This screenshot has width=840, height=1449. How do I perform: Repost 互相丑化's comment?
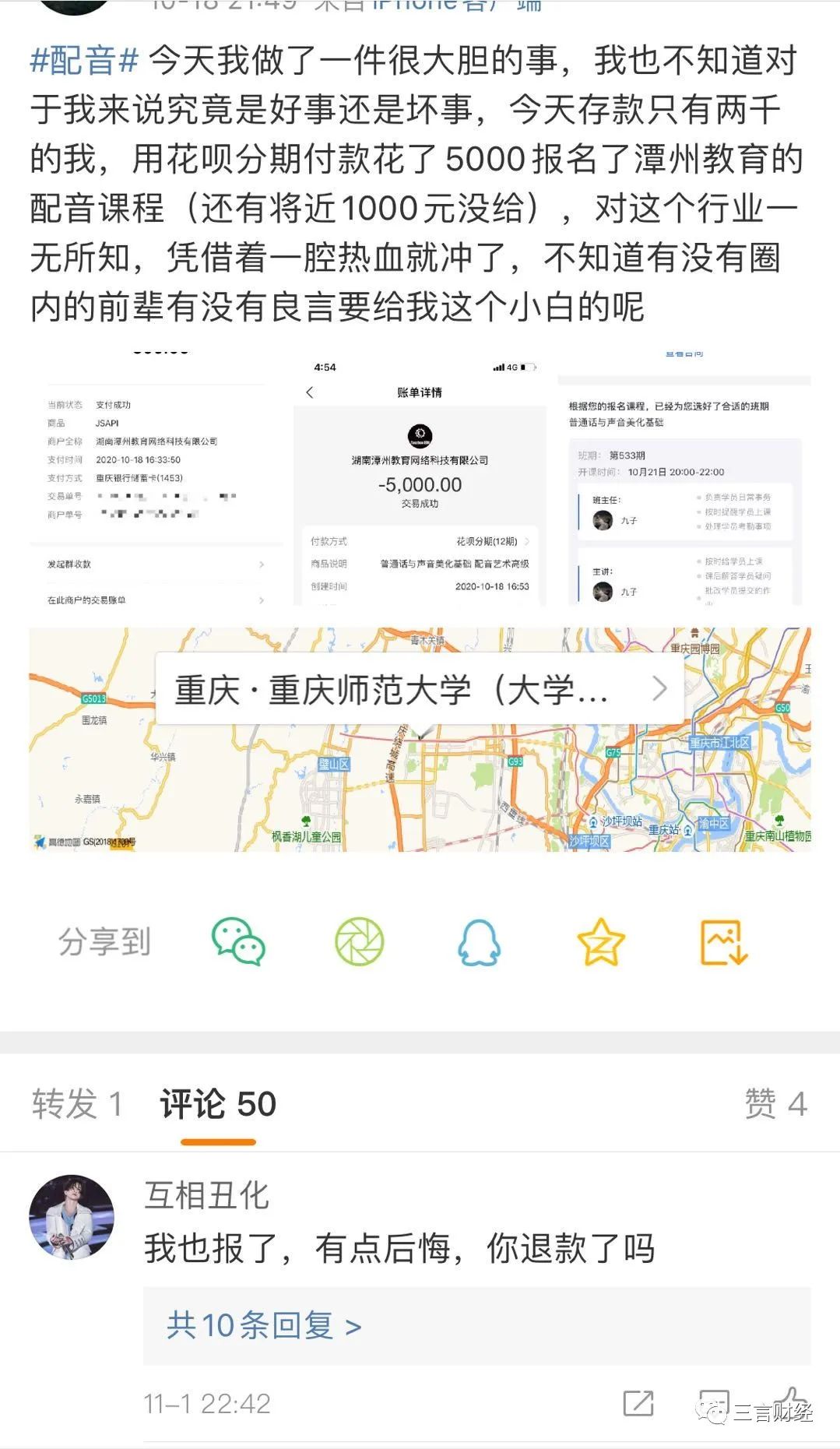[638, 1403]
